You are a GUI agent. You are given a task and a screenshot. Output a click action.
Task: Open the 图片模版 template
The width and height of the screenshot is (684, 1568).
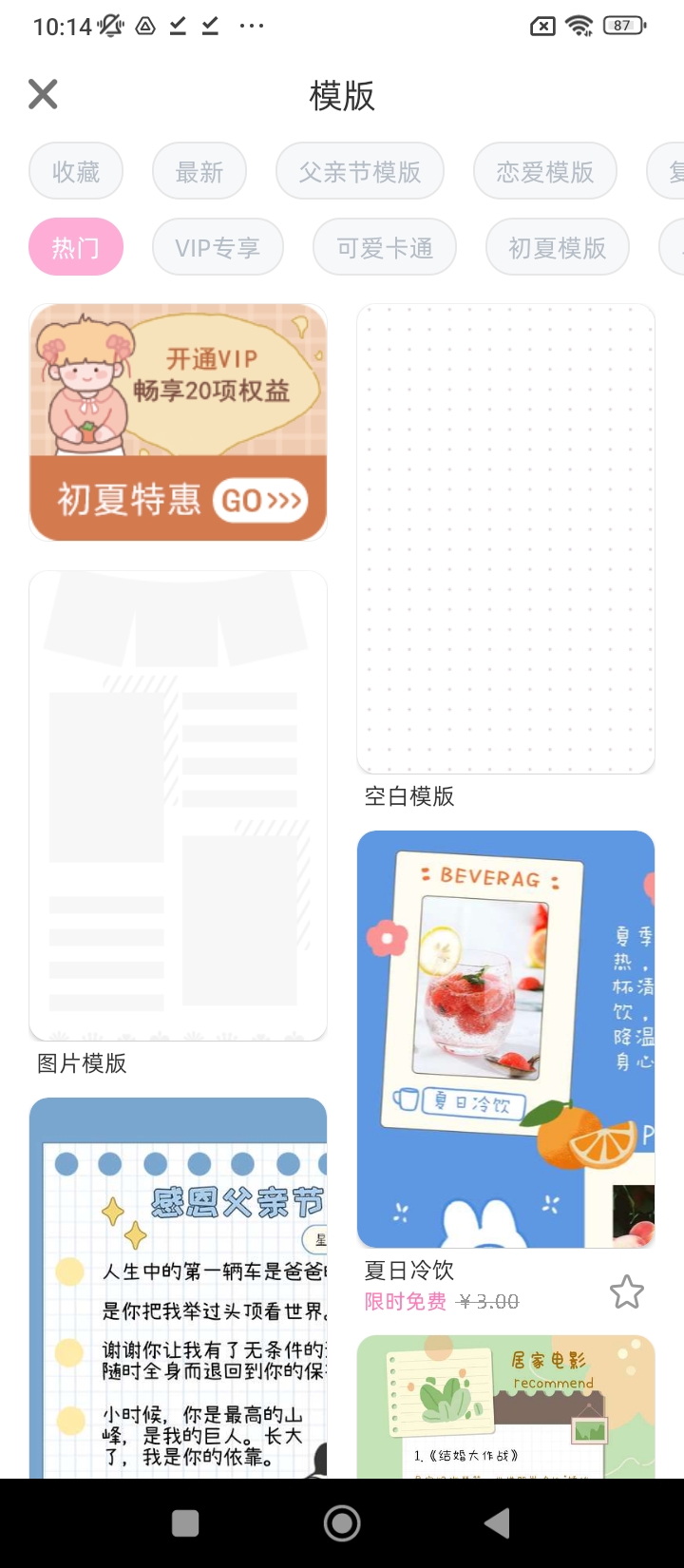tap(178, 806)
